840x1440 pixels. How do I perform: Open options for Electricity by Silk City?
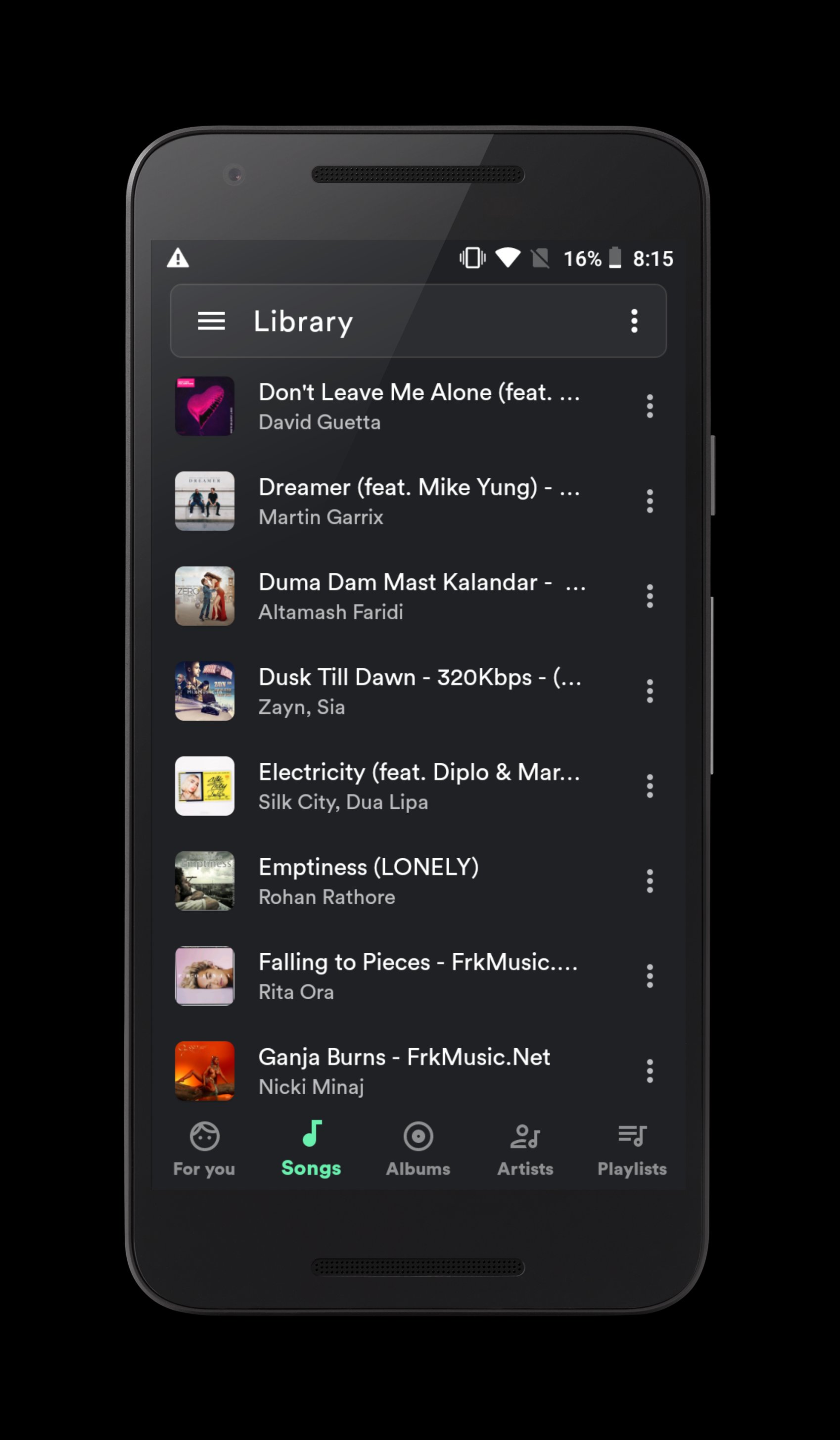[650, 786]
